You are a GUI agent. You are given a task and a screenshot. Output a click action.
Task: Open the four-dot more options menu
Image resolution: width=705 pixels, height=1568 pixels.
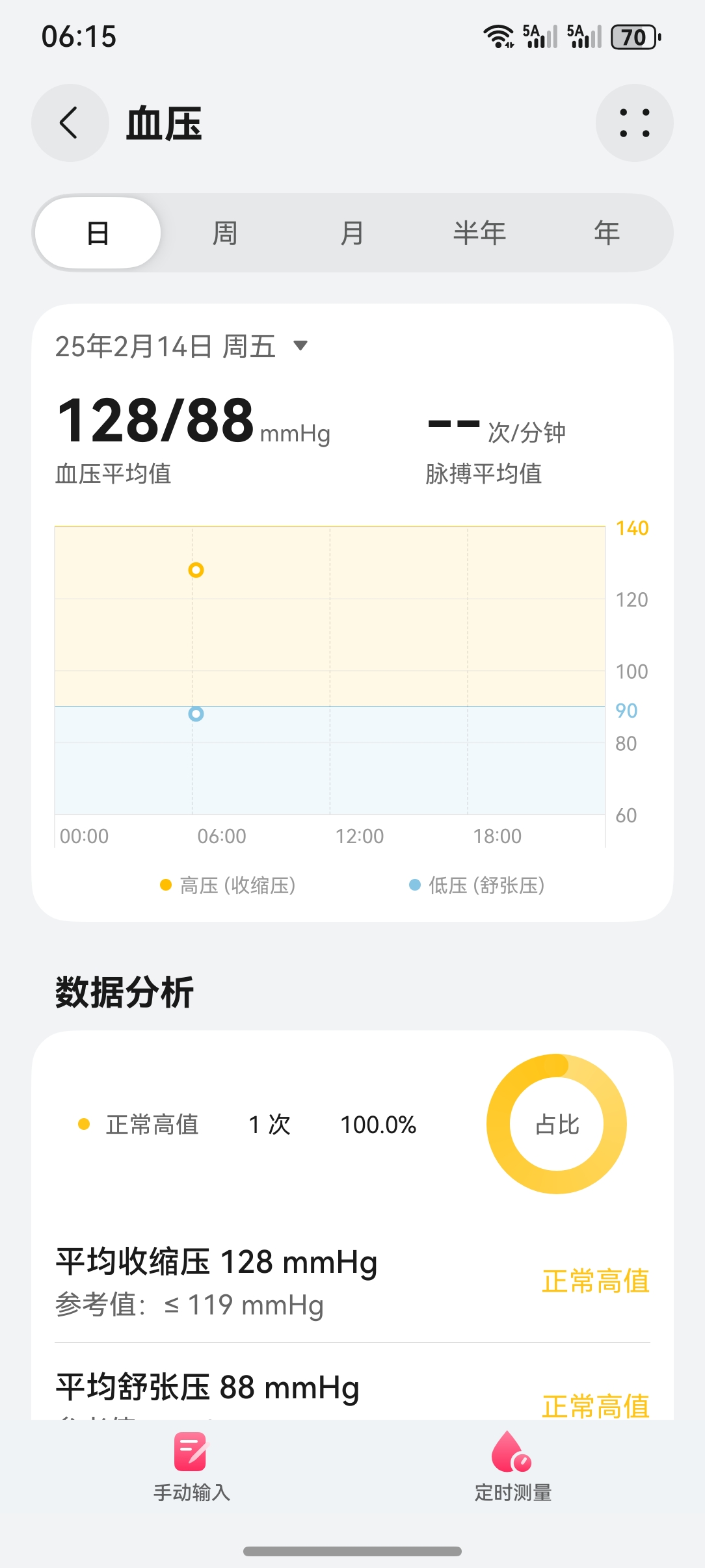634,123
